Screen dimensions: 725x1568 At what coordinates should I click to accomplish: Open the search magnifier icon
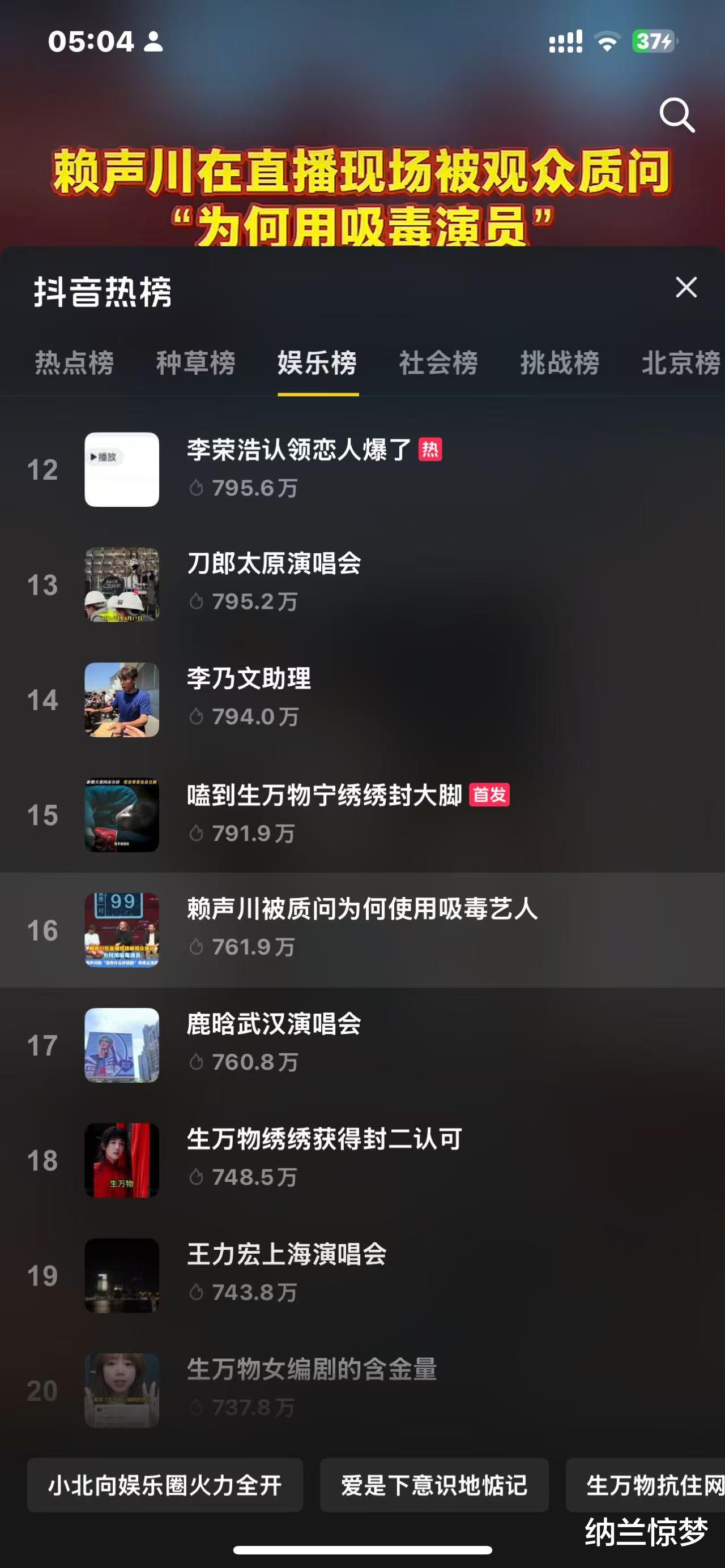(x=677, y=115)
